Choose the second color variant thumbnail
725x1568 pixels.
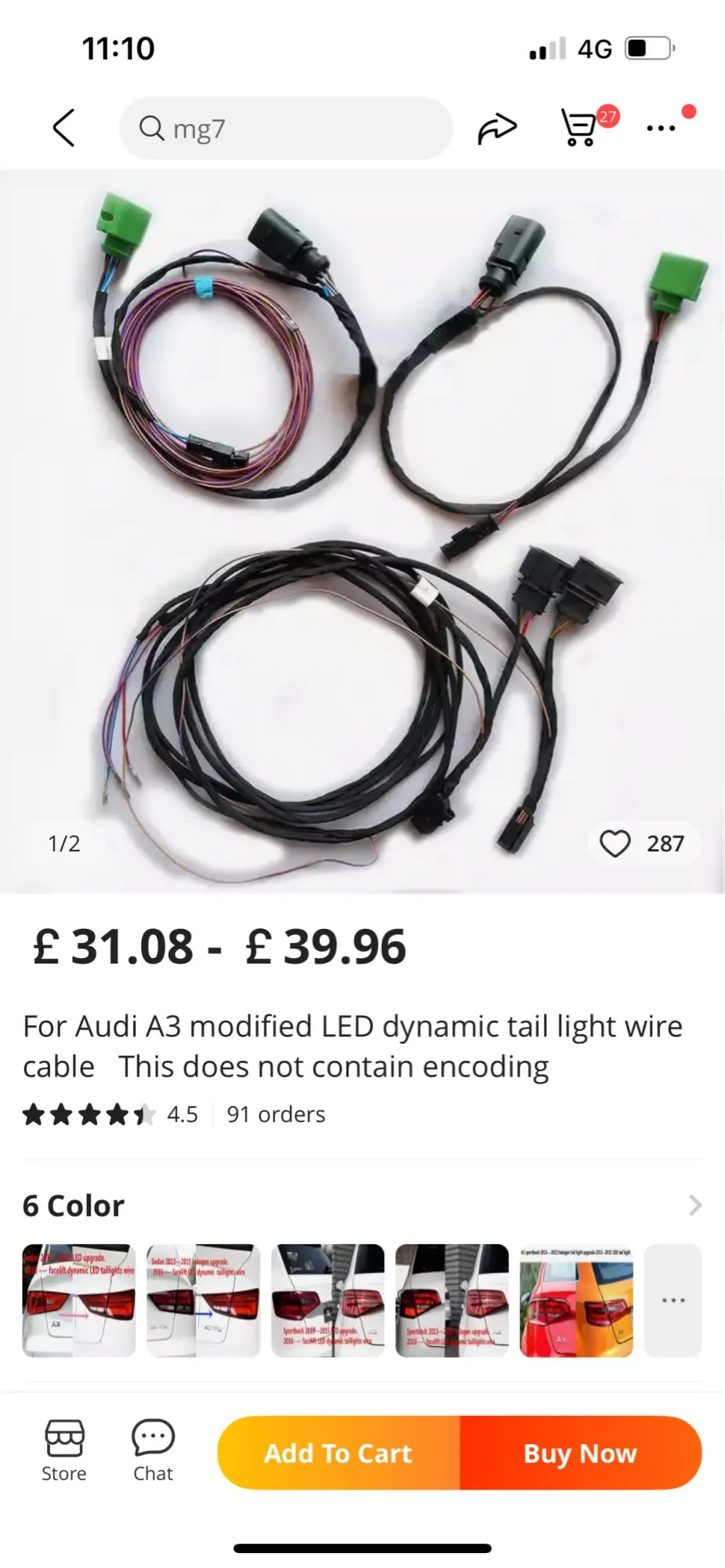pyautogui.click(x=203, y=1300)
